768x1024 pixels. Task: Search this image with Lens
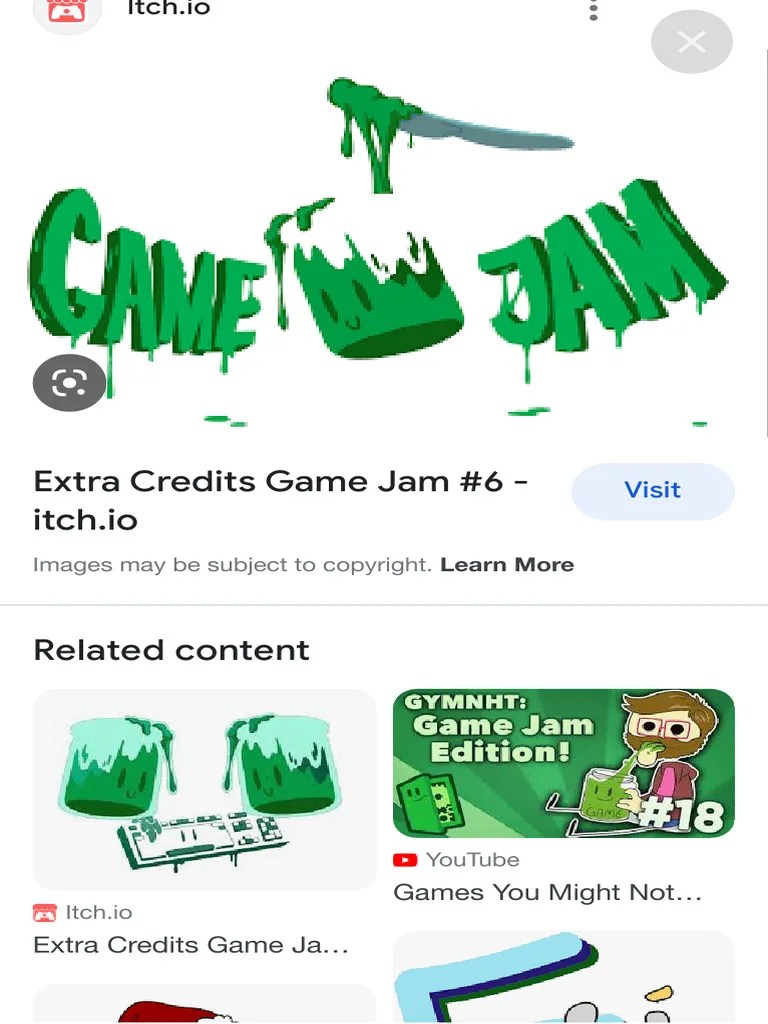[x=69, y=382]
